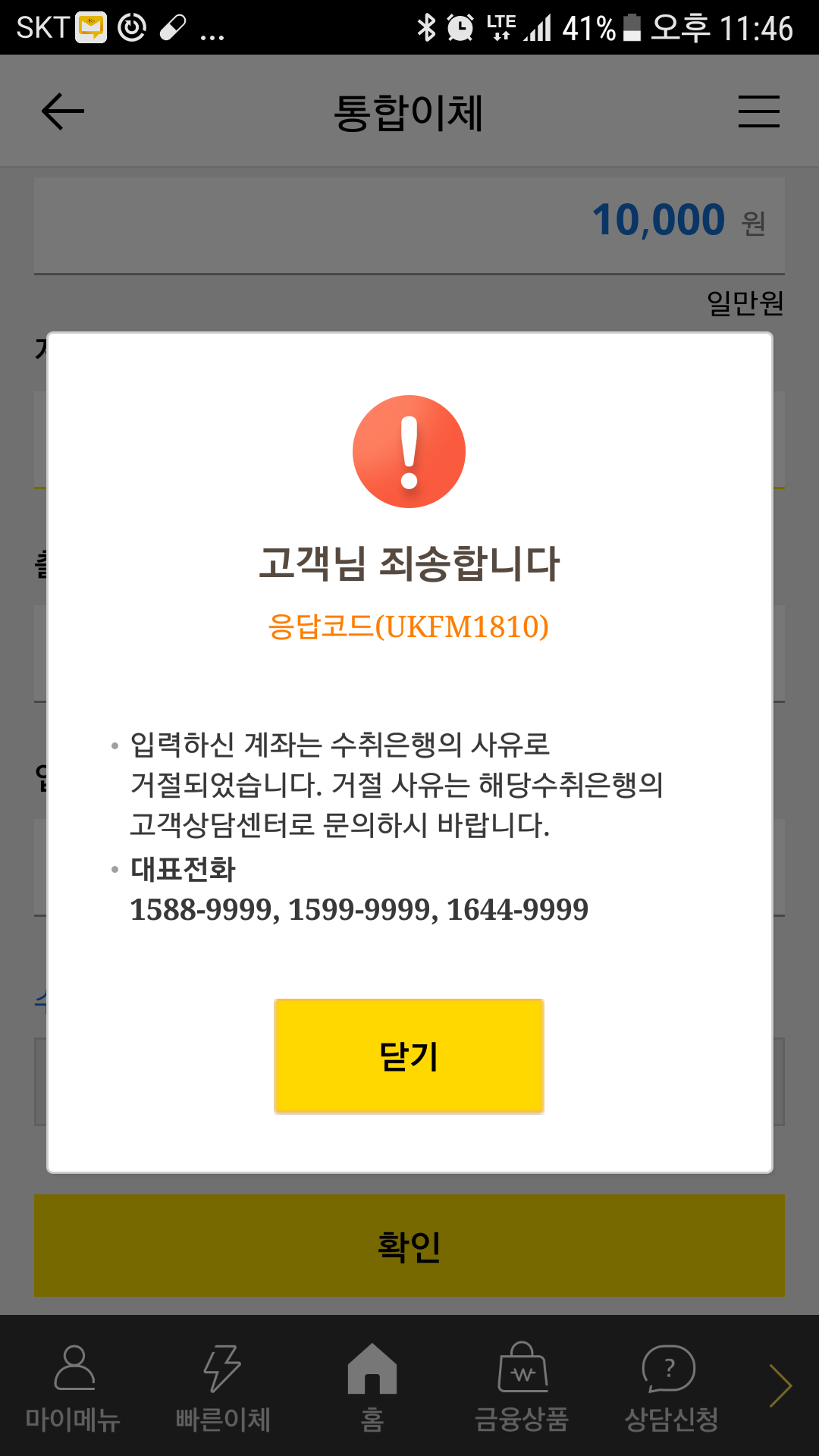Tap the red exclamation warning icon
Image resolution: width=819 pixels, height=1456 pixels.
click(x=409, y=450)
